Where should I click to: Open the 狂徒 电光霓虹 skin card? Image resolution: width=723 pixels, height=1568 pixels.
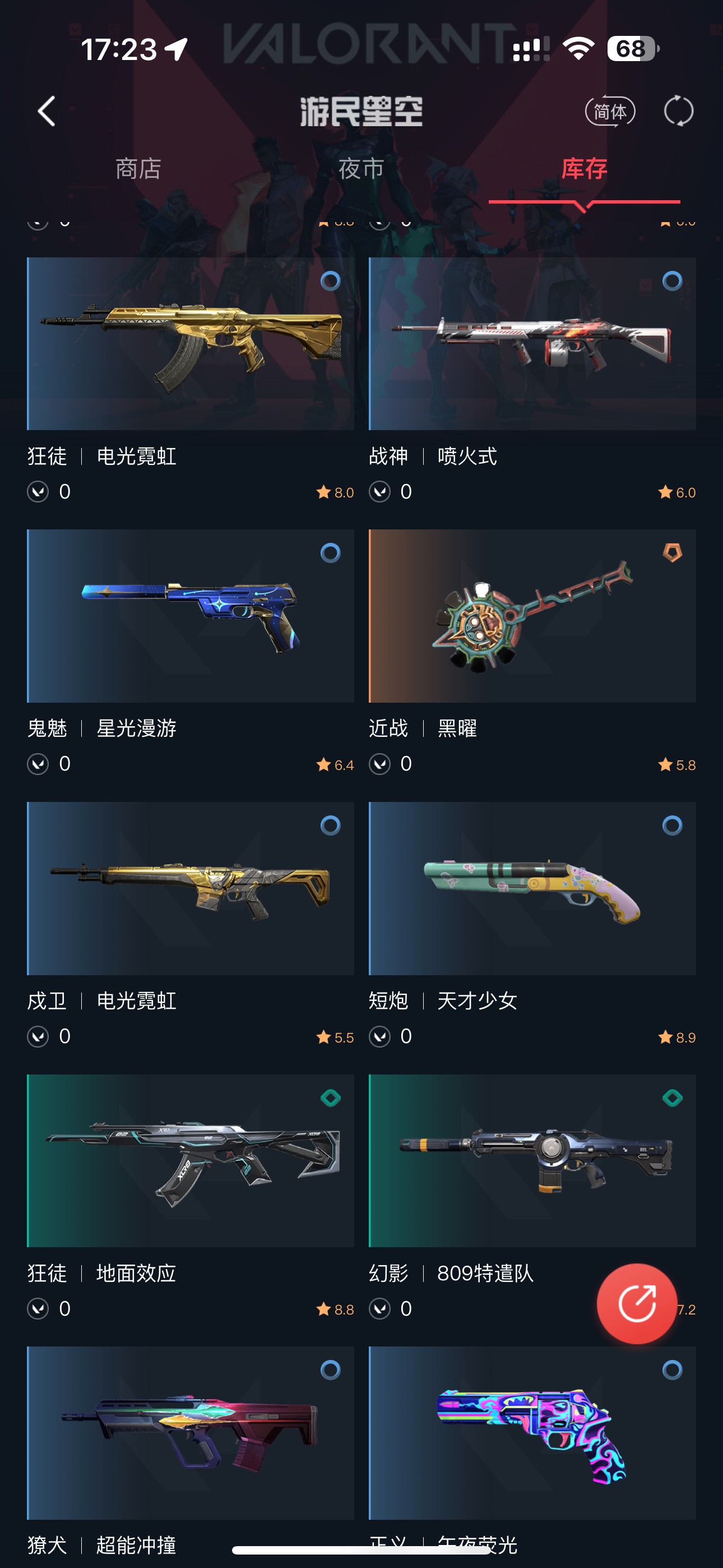point(190,344)
